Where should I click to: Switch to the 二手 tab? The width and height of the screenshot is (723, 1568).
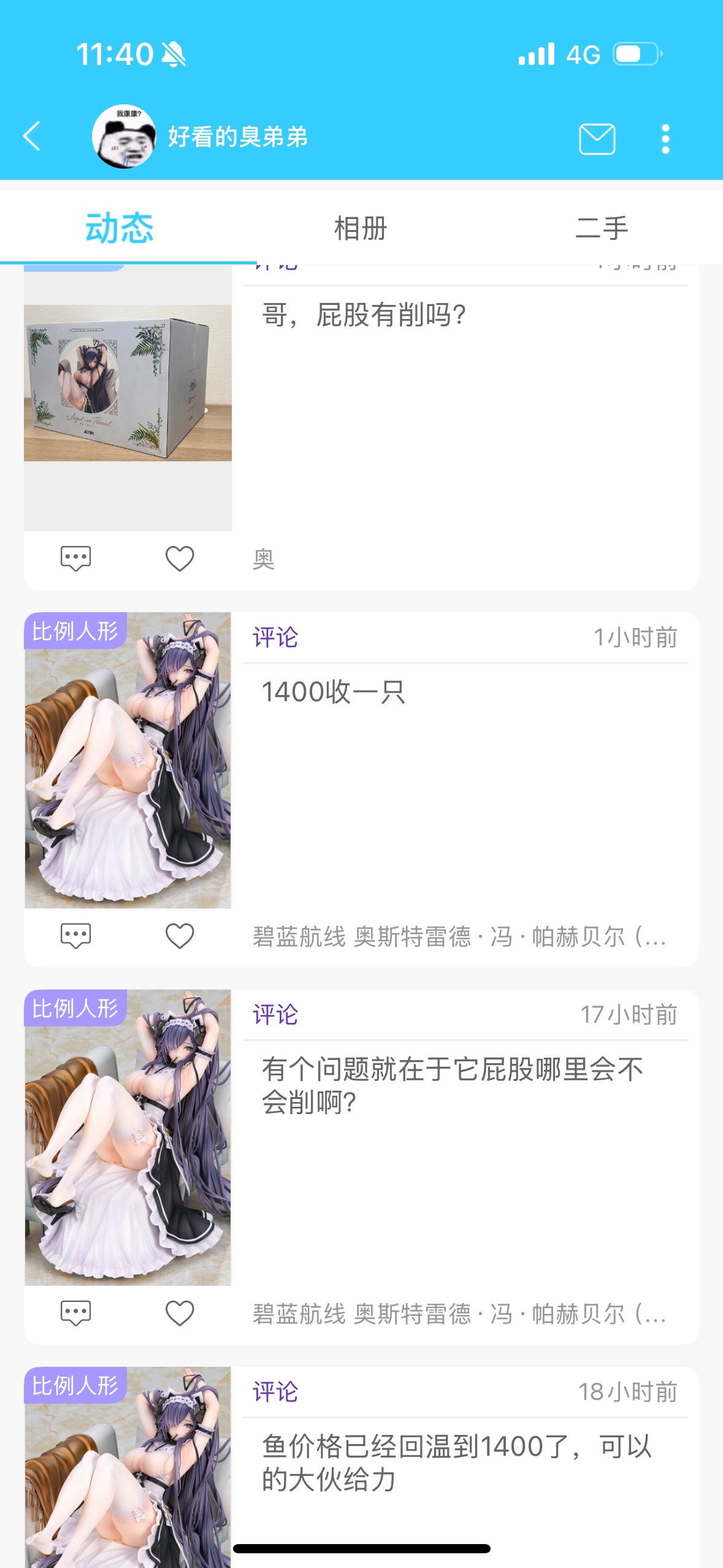point(602,228)
